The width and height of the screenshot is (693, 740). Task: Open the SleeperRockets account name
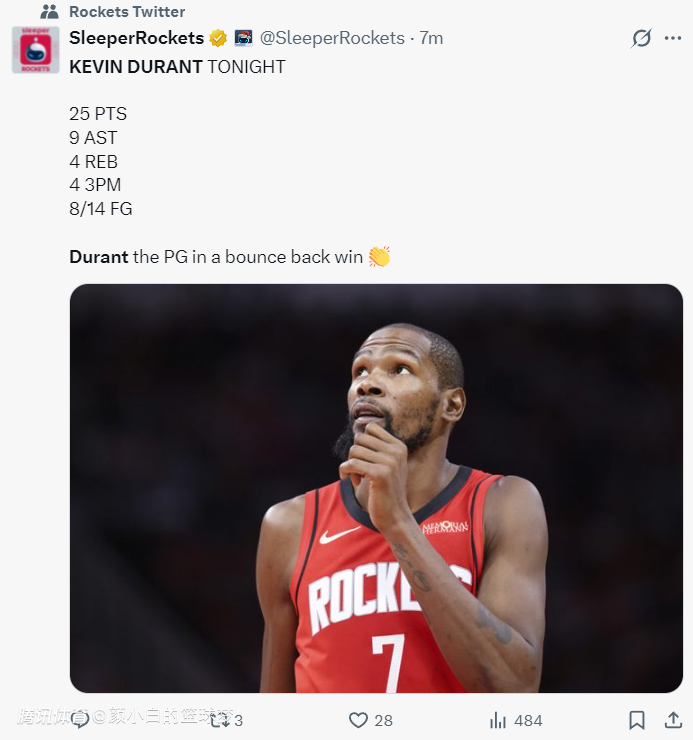(136, 38)
